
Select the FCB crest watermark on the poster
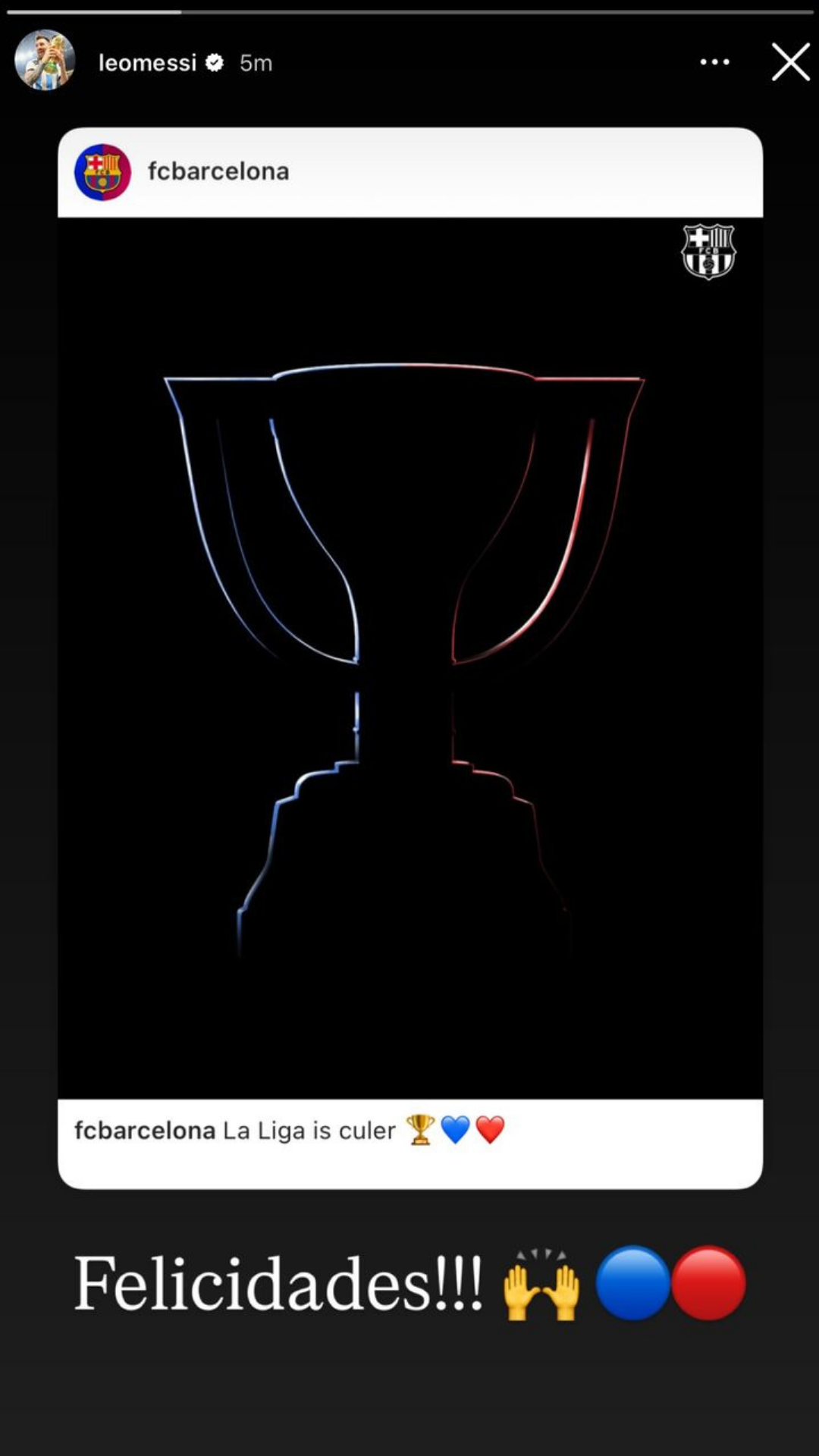point(709,253)
